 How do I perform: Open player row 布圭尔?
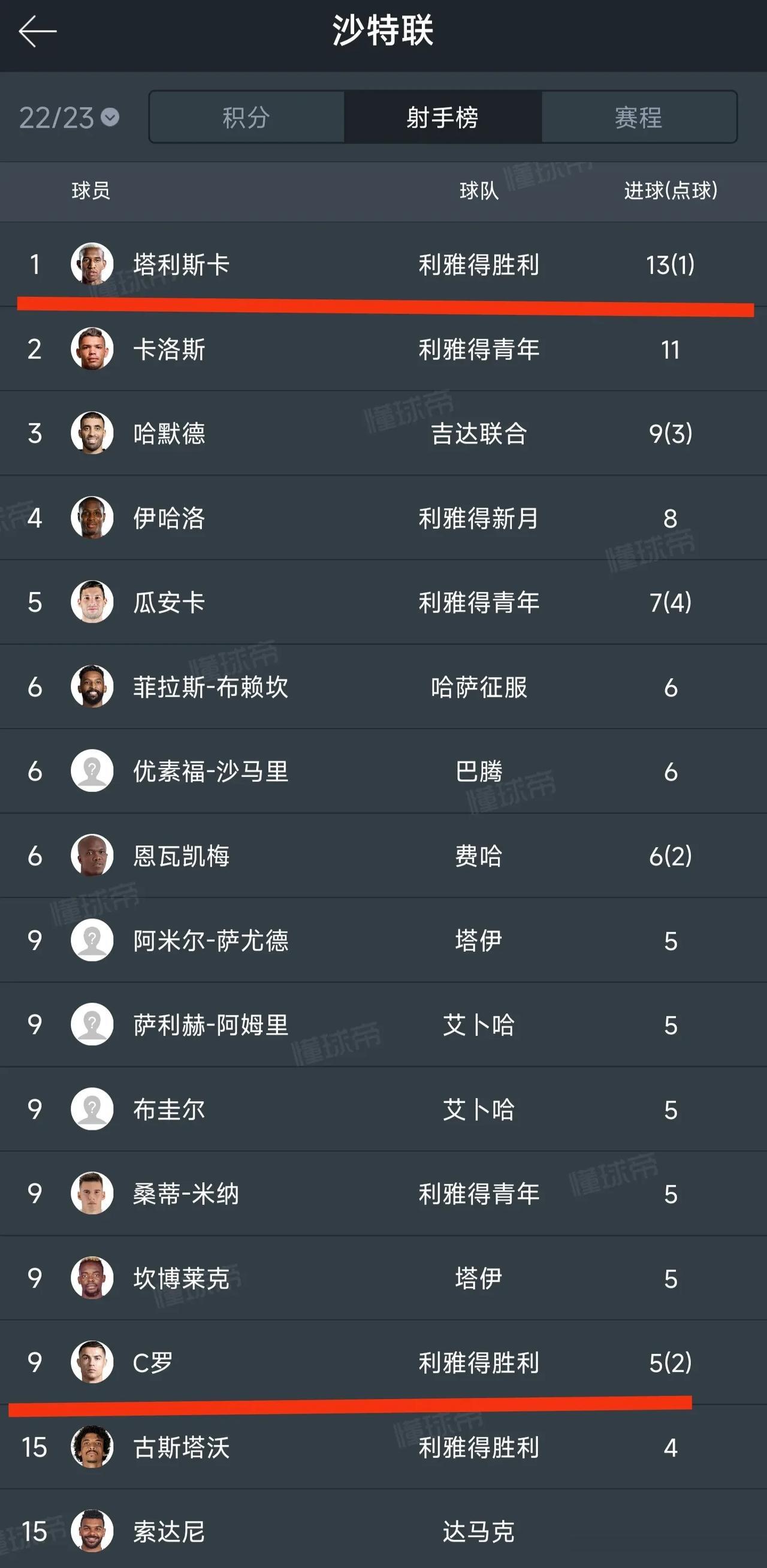coord(383,1109)
